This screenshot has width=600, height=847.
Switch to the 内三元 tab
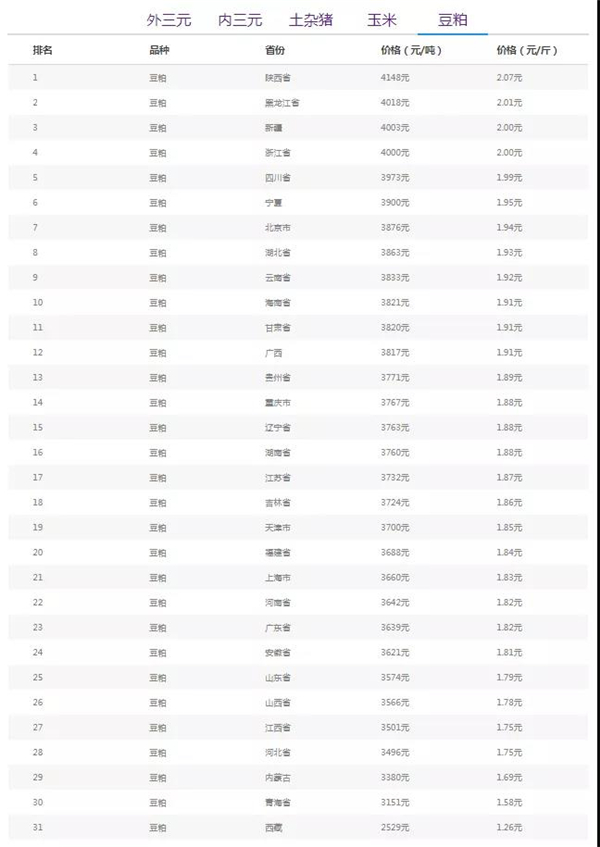240,19
